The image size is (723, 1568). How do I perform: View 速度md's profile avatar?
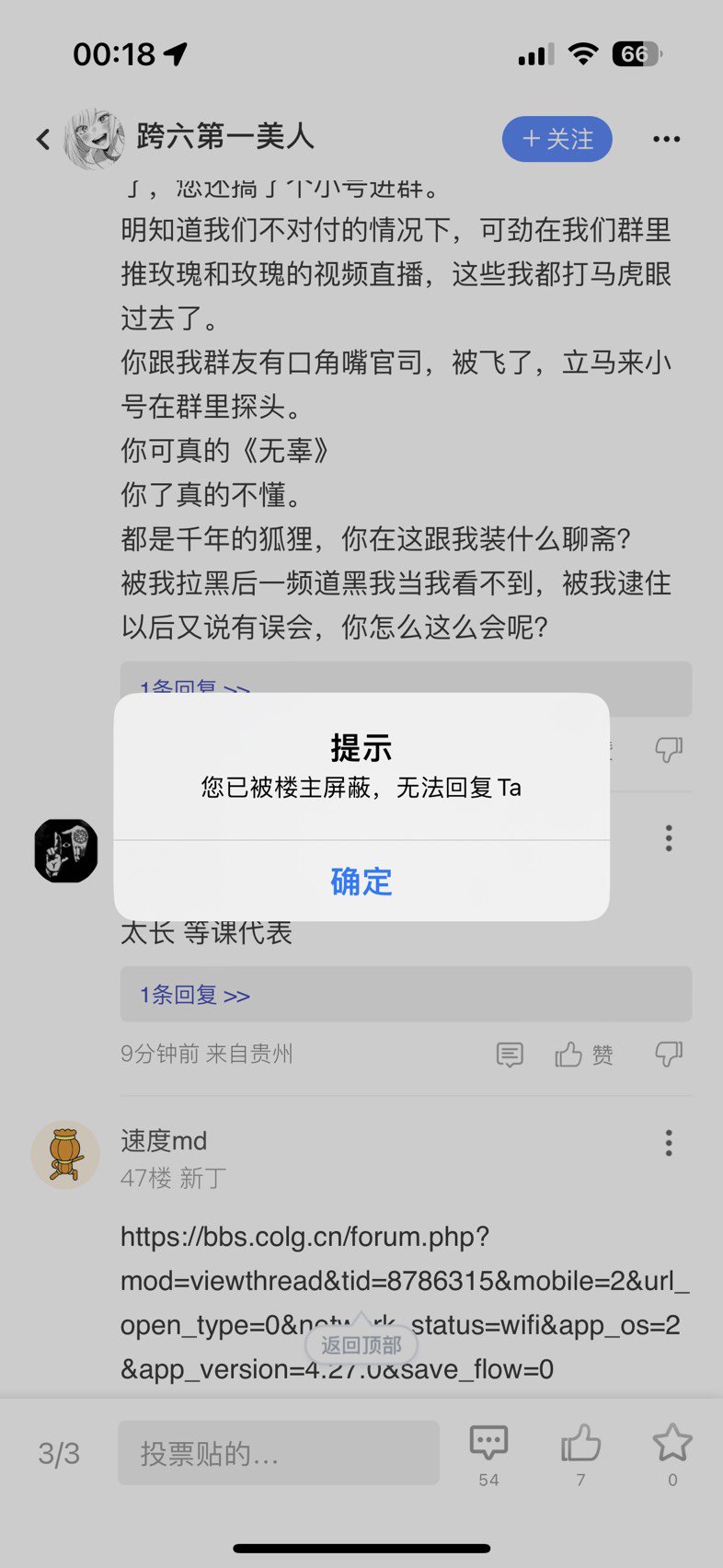point(65,1155)
